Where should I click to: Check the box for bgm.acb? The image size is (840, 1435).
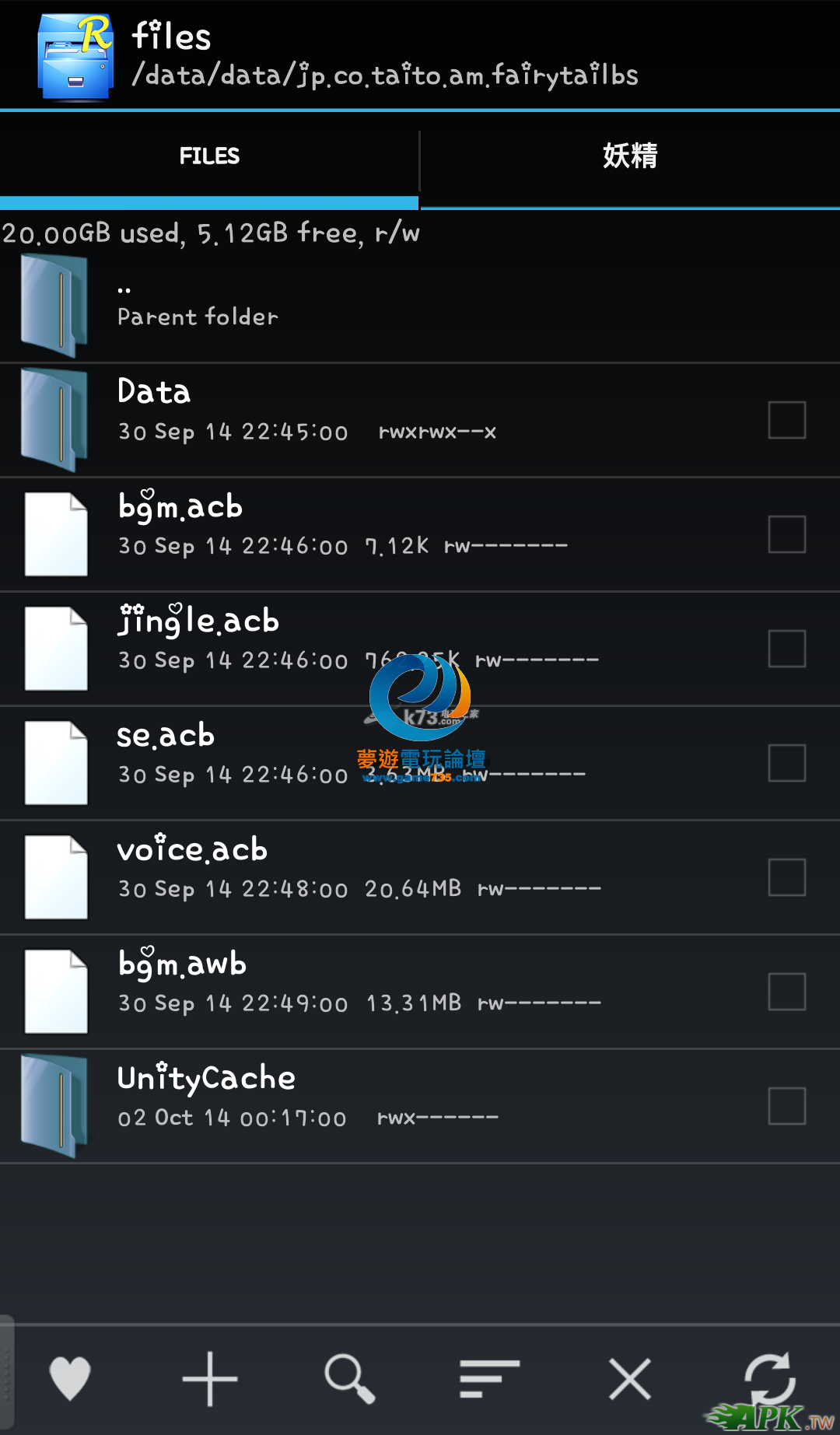tap(786, 534)
